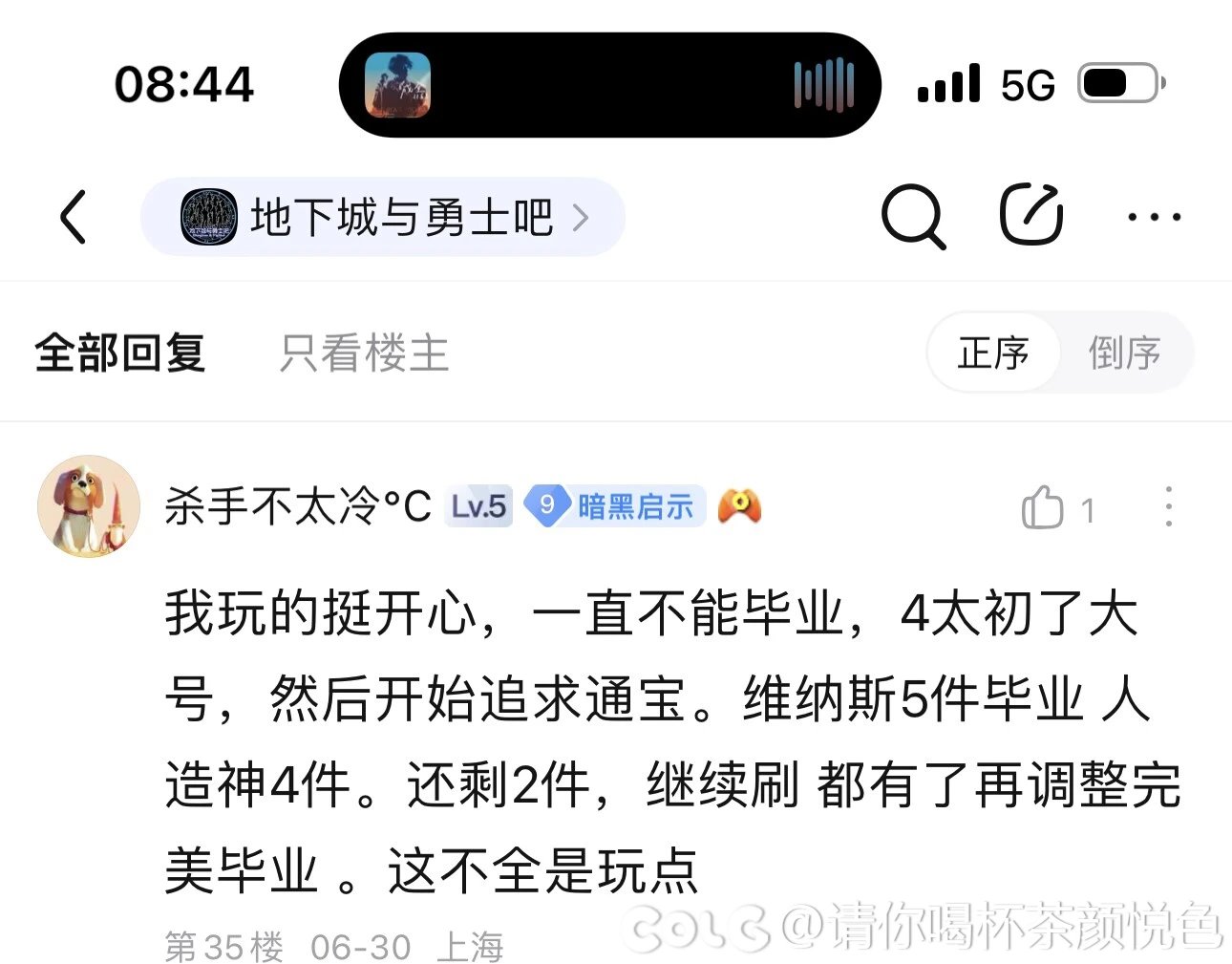Image resolution: width=1232 pixels, height=964 pixels.
Task: Open the top-right three-dot menu
Action: pos(1154,217)
